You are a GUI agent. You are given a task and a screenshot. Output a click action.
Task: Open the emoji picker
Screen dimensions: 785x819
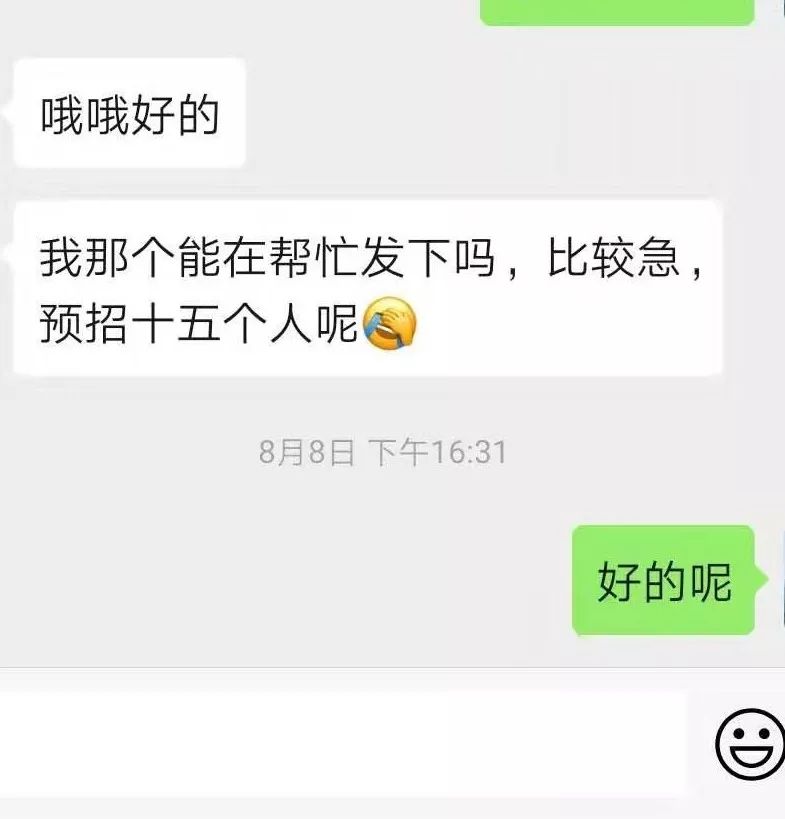[750, 743]
